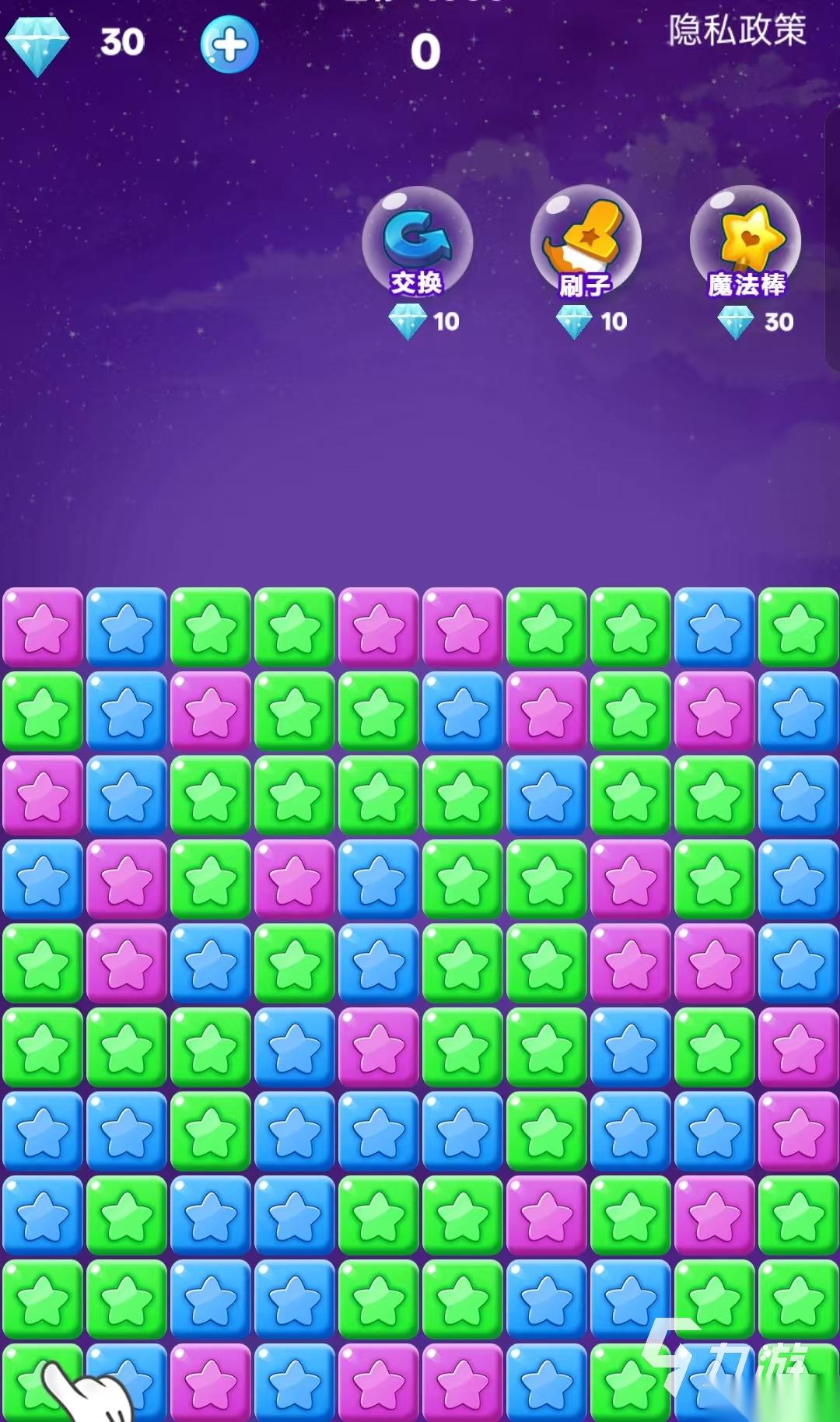840x1422 pixels.
Task: Open the 隐私政策 privacy policy link
Action: [737, 31]
